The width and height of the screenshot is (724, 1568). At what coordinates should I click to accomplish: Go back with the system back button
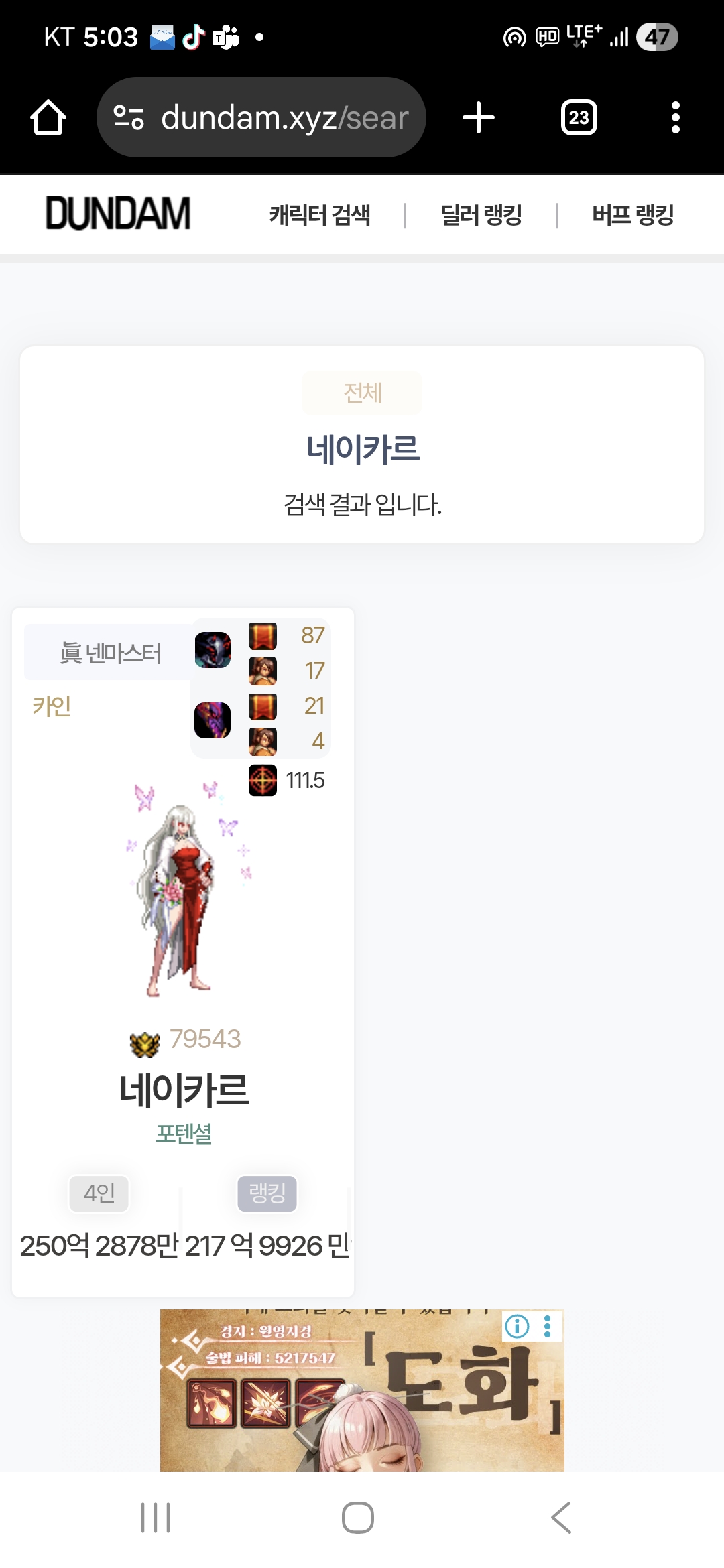561,1518
